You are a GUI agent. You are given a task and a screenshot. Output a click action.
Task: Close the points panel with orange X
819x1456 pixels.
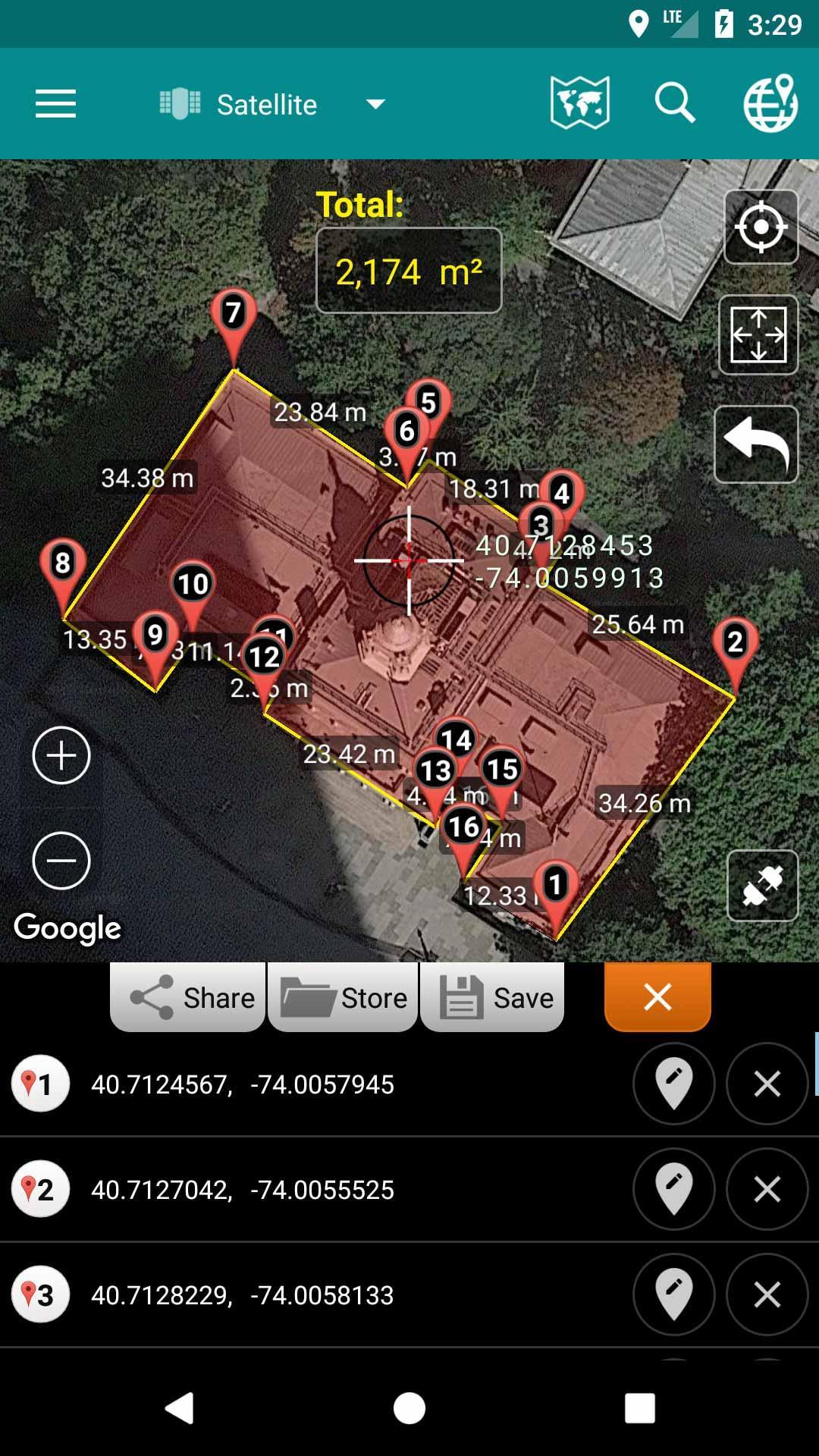click(657, 996)
